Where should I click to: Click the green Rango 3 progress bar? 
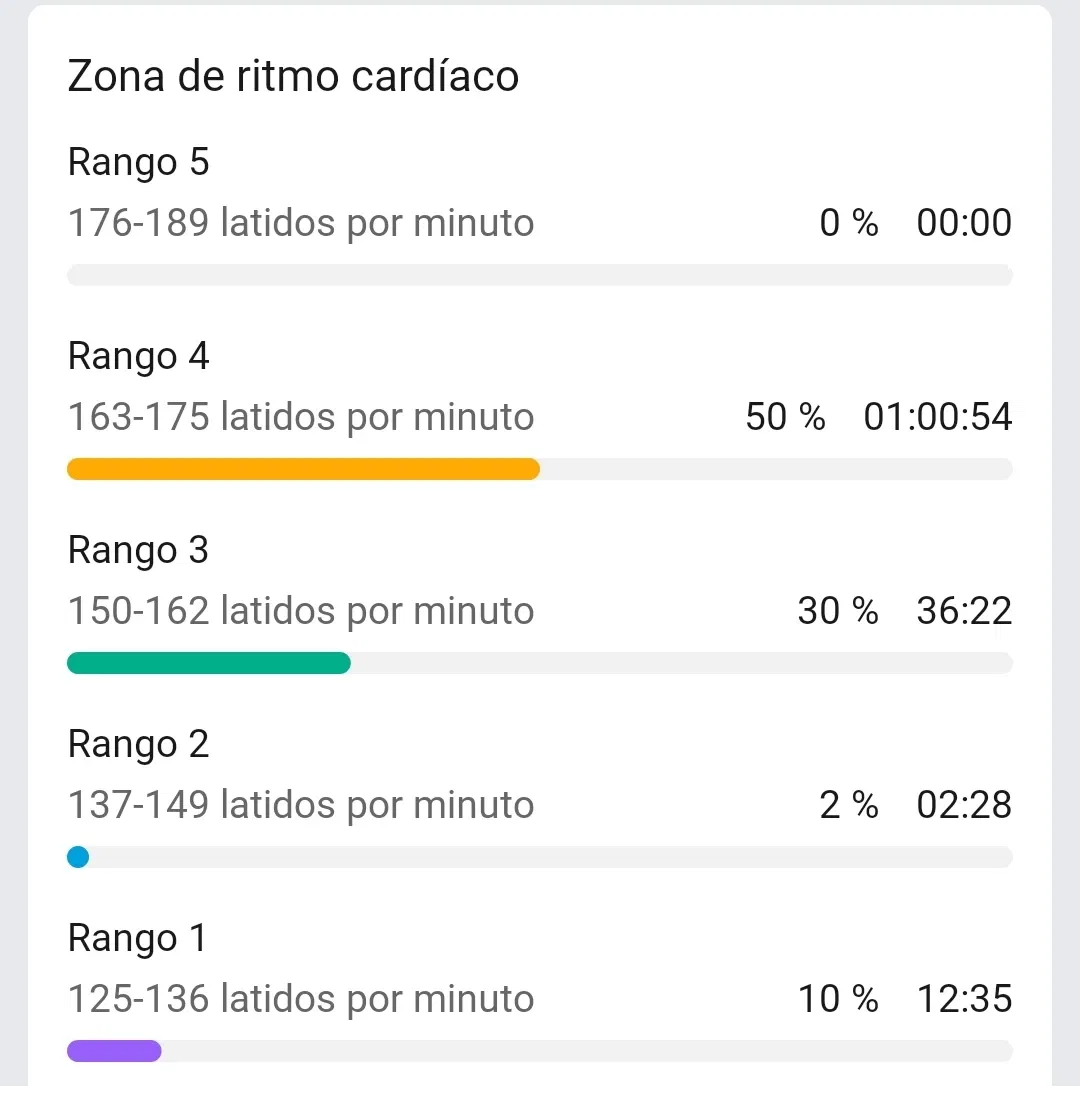pos(208,662)
